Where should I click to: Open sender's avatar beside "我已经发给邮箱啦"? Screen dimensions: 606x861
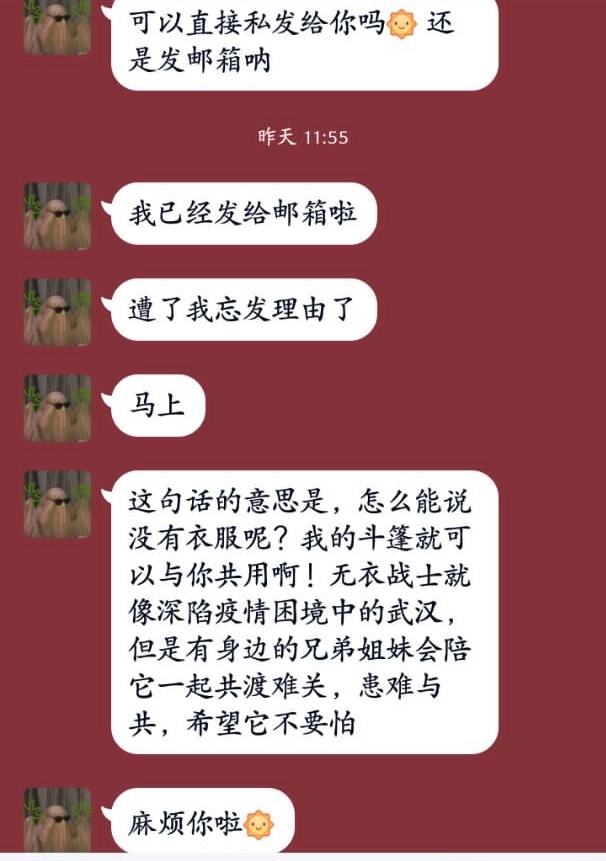point(57,215)
